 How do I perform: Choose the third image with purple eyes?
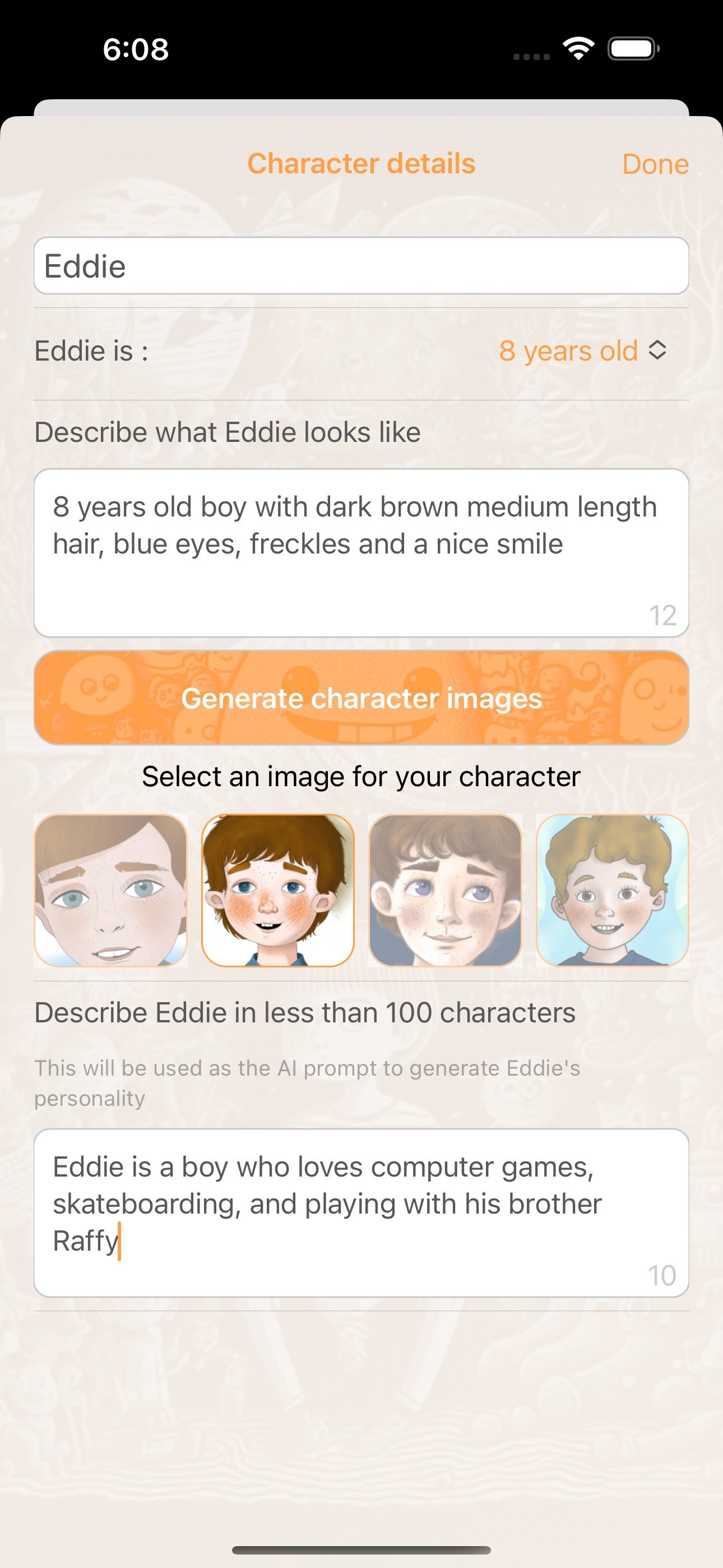[445, 890]
